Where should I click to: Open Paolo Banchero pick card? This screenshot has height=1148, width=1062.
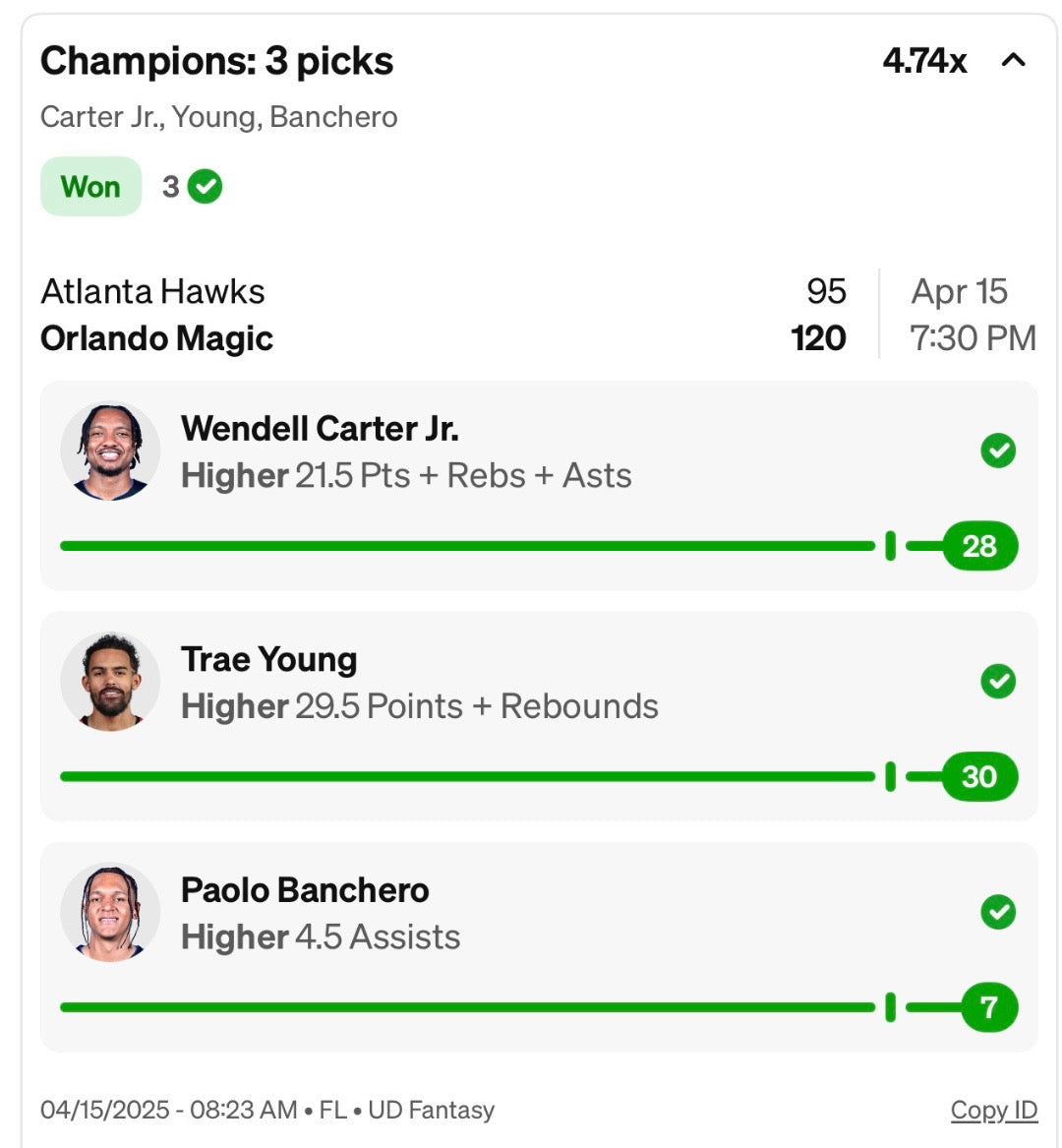[538, 946]
